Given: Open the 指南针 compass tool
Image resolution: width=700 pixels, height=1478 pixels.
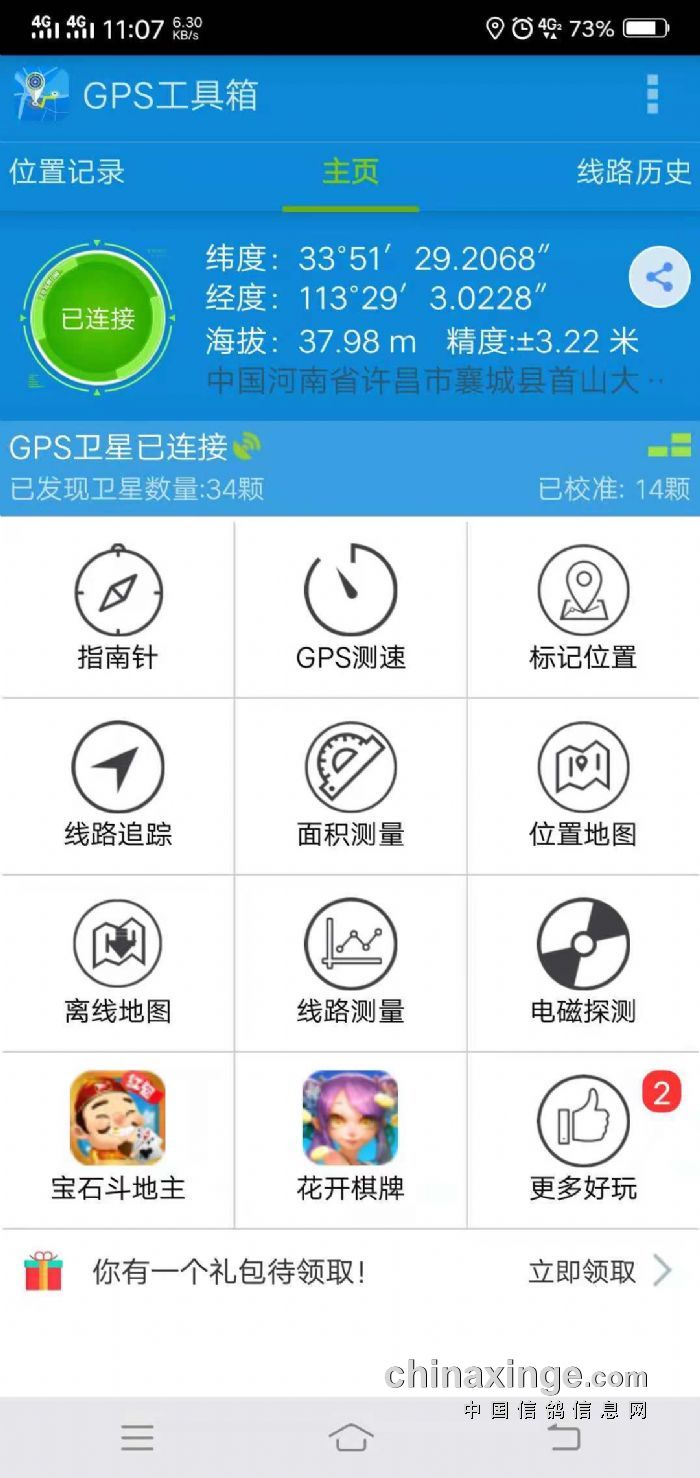Looking at the screenshot, I should coord(118,608).
